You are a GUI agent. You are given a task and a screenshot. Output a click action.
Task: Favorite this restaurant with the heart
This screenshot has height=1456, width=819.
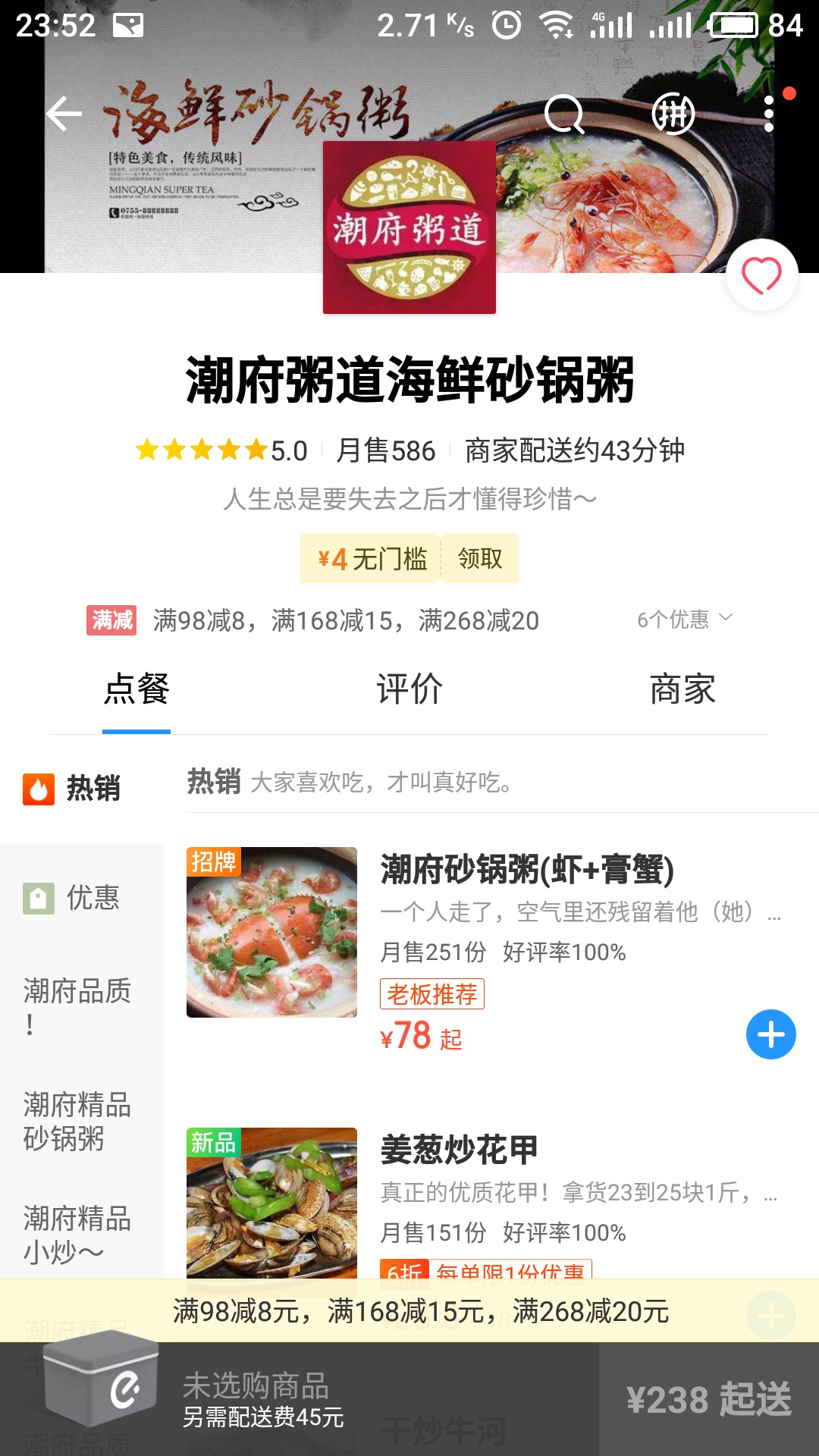[x=761, y=275]
